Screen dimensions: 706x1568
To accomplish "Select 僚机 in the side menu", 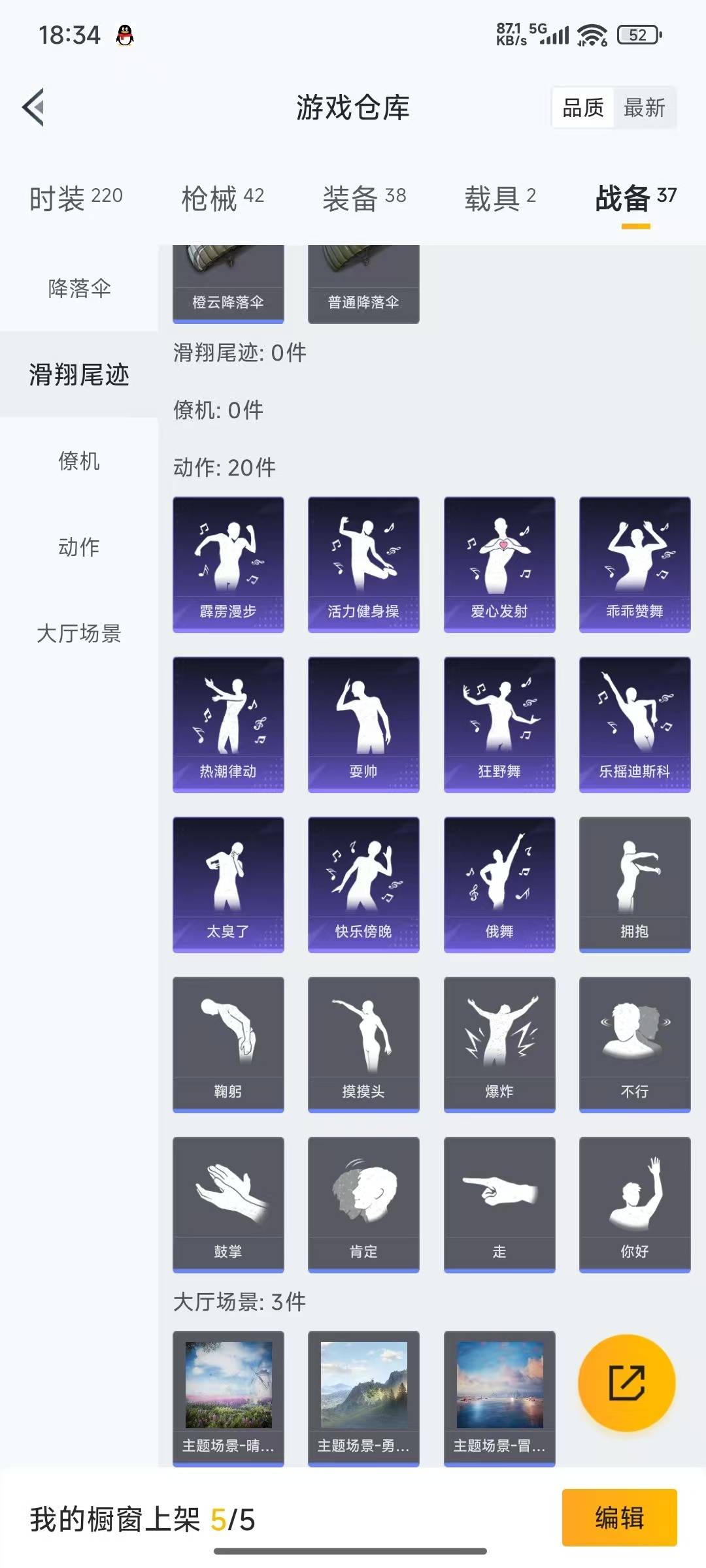I will click(79, 461).
